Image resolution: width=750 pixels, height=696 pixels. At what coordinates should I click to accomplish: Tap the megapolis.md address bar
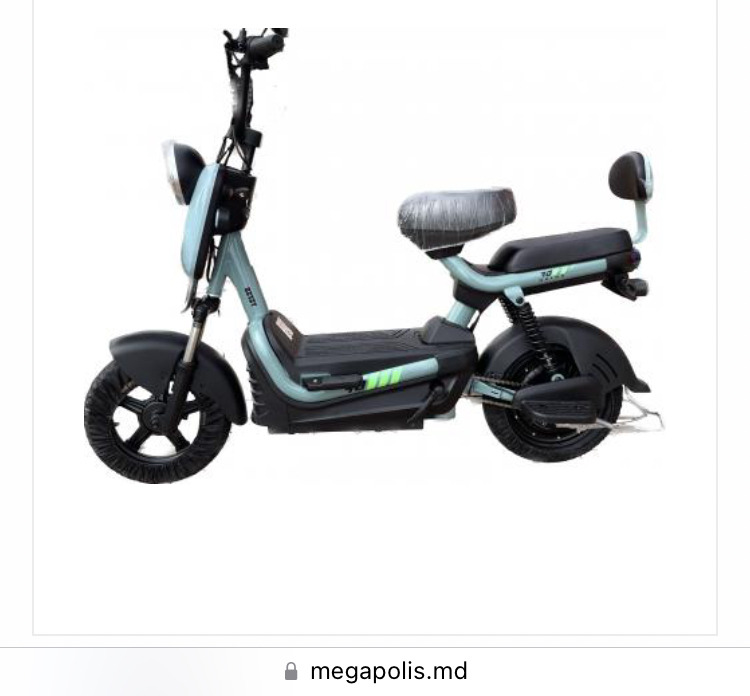376,671
